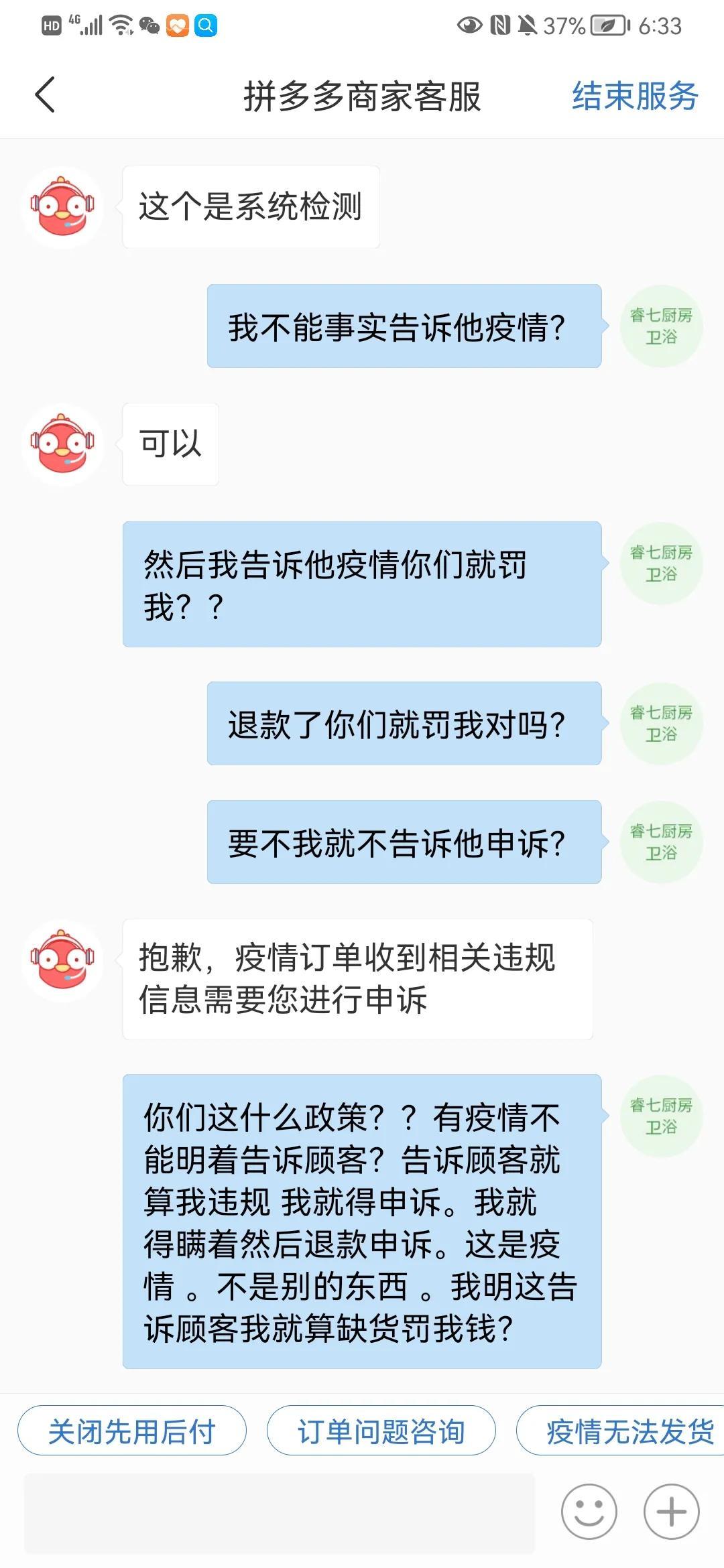
Task: Go back from the 拼多多商家客服 chat
Action: pos(45,94)
